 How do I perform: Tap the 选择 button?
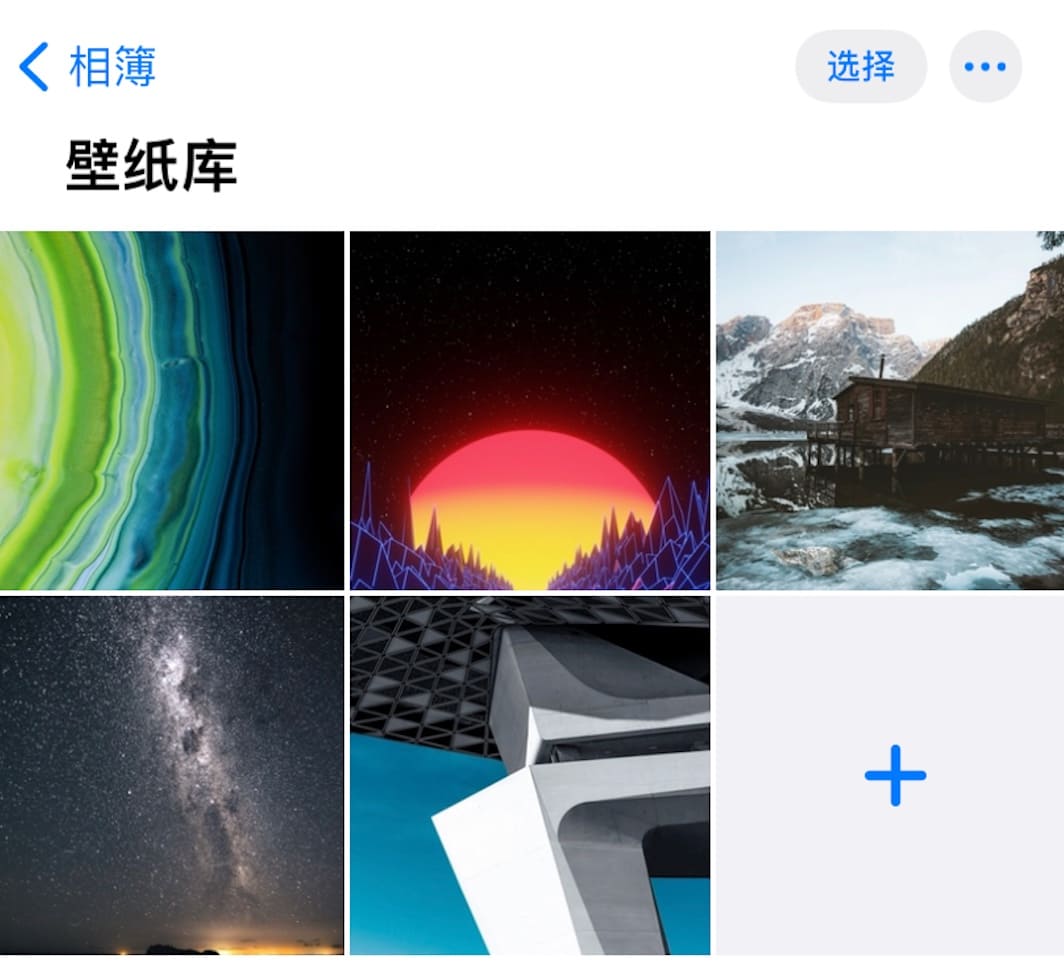click(x=860, y=67)
